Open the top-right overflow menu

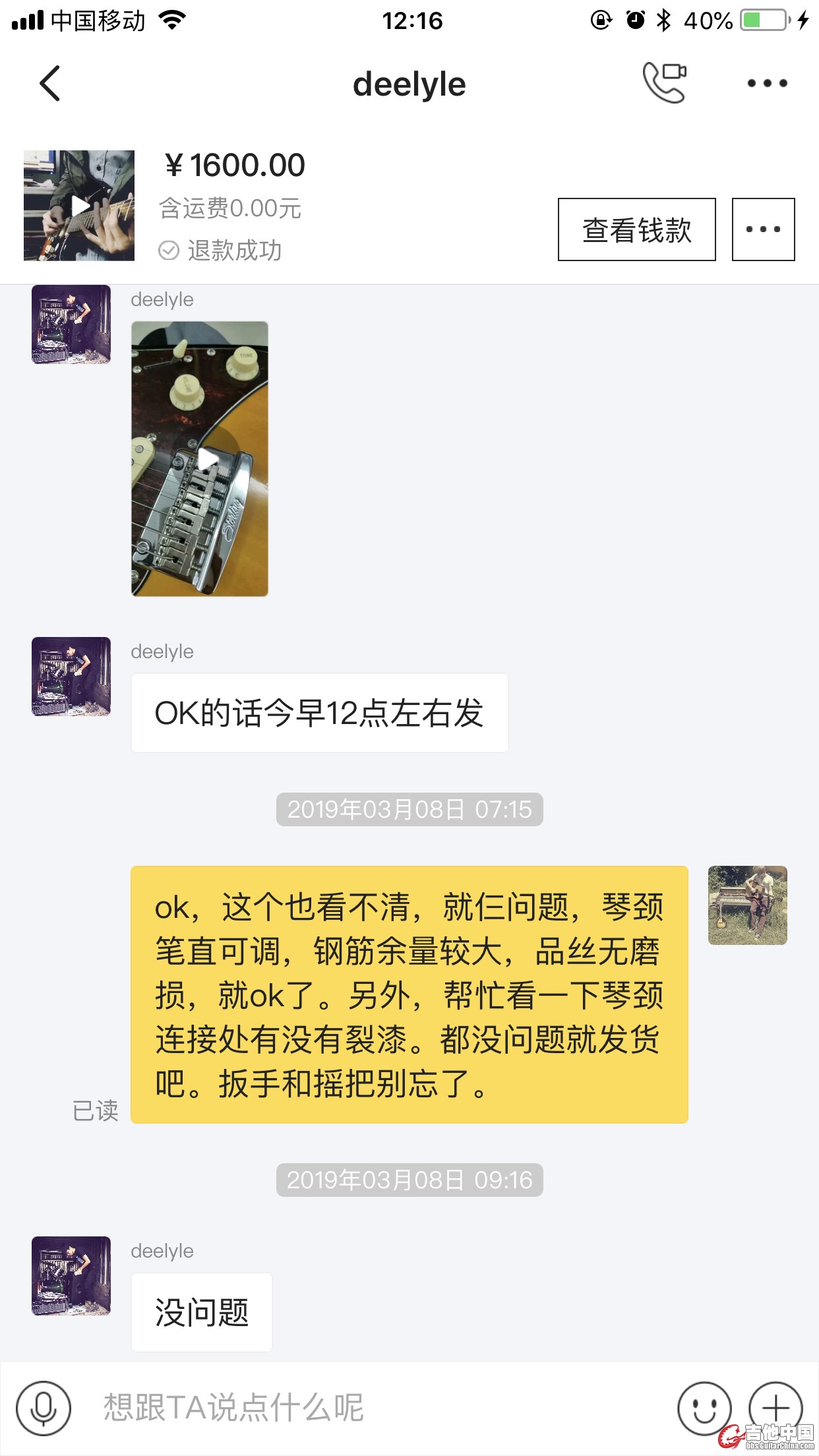point(767,83)
